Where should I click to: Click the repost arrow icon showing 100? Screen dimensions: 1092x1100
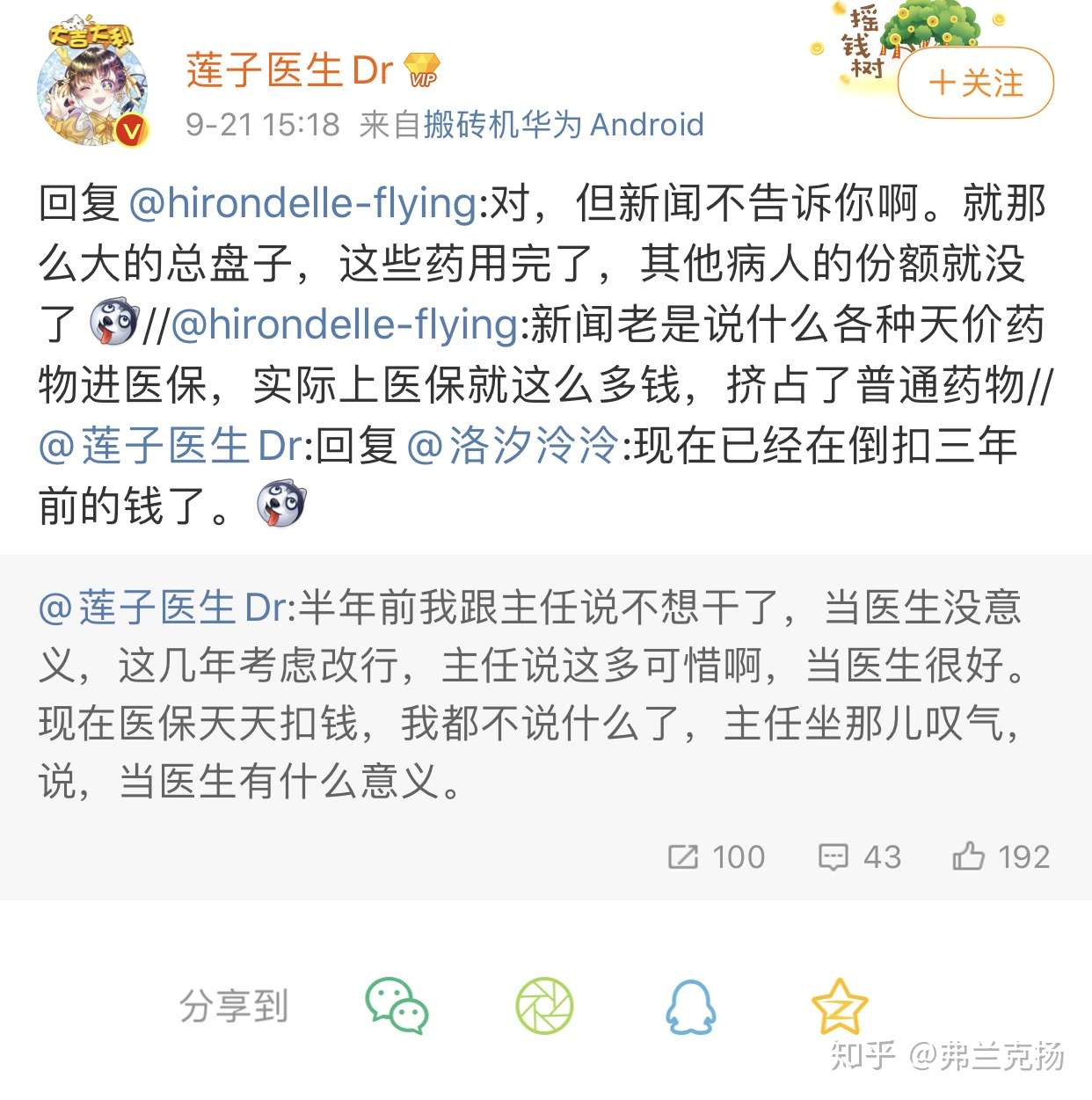(x=685, y=856)
